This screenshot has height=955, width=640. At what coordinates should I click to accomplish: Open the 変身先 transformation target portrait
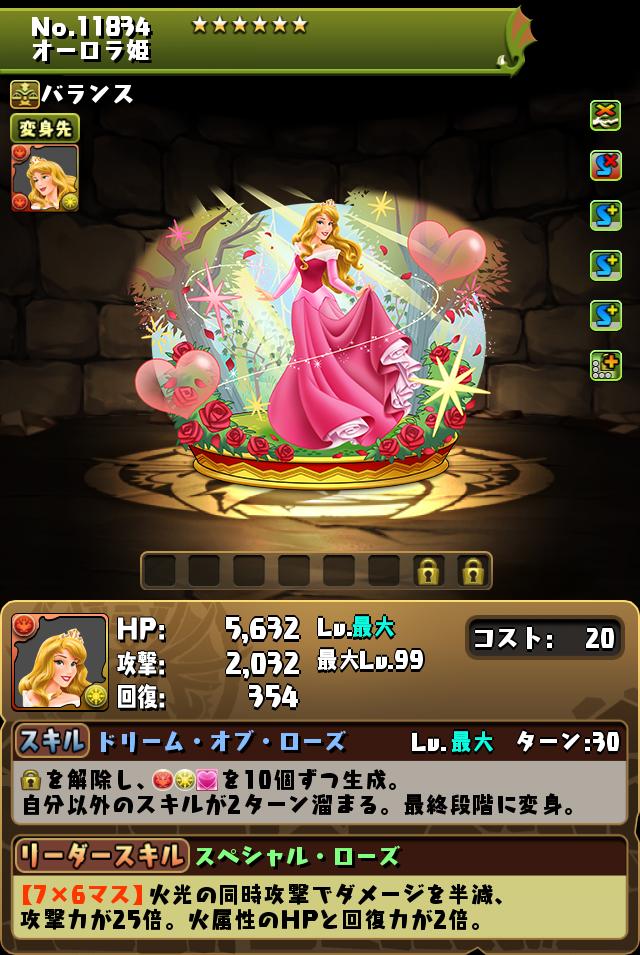[45, 178]
